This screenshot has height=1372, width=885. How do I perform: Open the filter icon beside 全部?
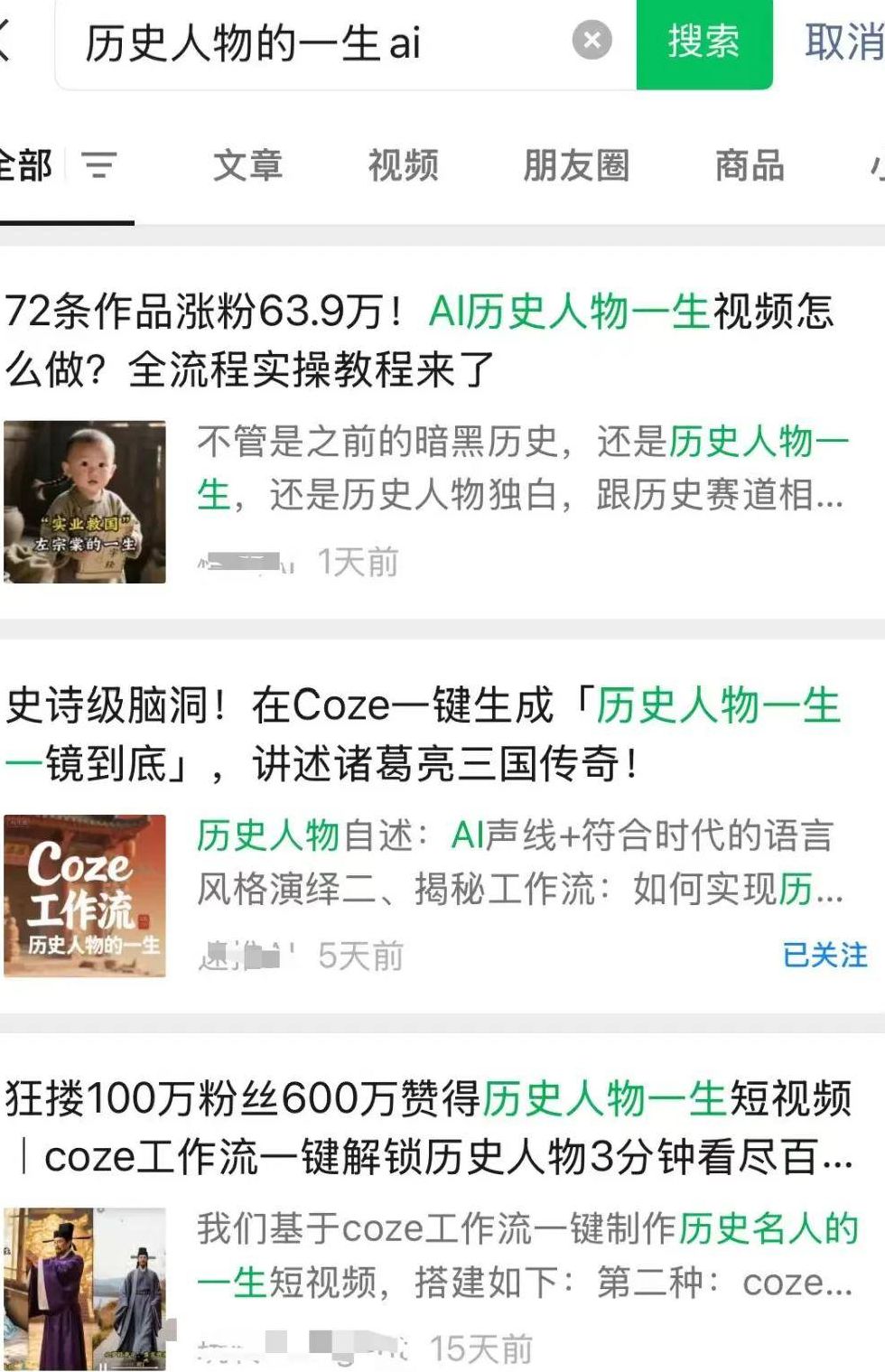98,165
